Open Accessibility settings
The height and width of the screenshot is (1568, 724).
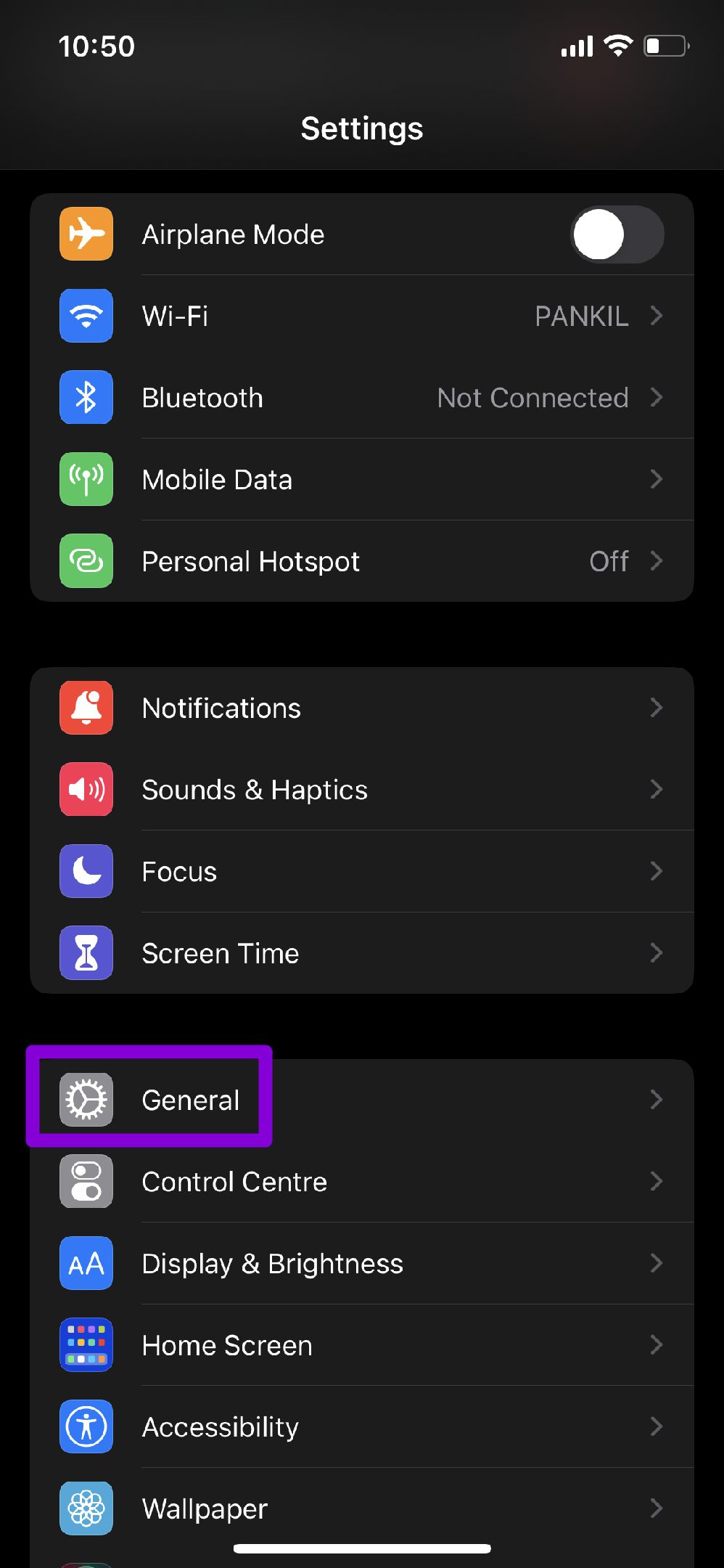(x=362, y=1426)
